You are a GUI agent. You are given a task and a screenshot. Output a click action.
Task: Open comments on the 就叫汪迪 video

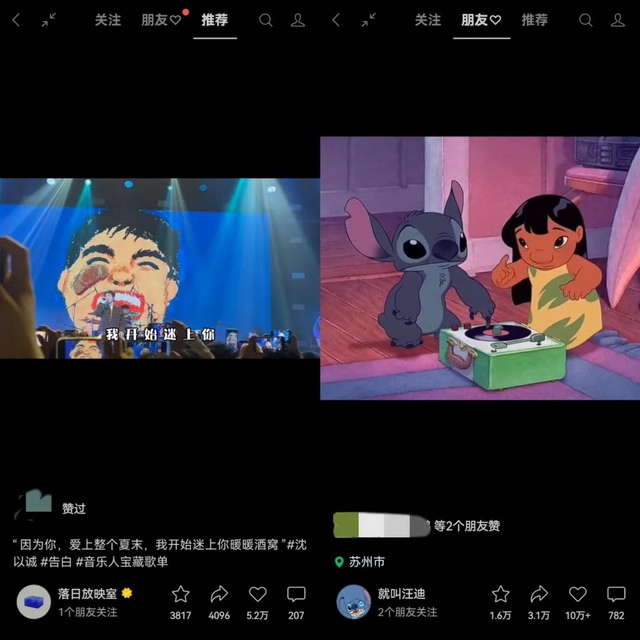(616, 594)
